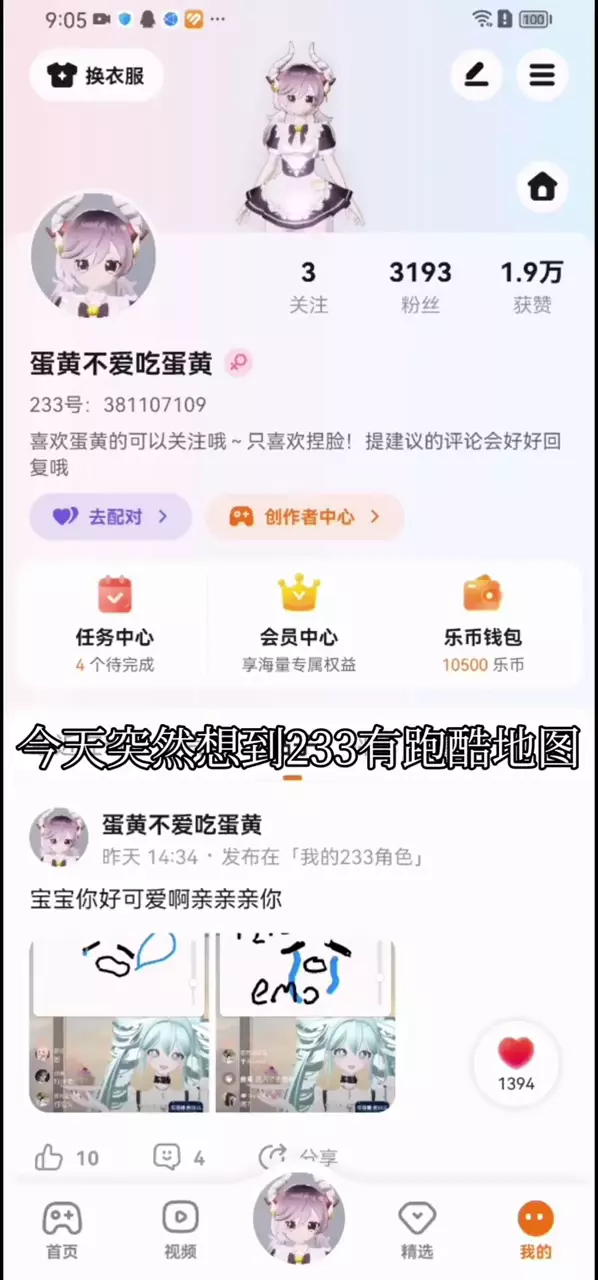Tap the 换衣服 change clothes button
The width and height of the screenshot is (598, 1280).
pos(96,75)
